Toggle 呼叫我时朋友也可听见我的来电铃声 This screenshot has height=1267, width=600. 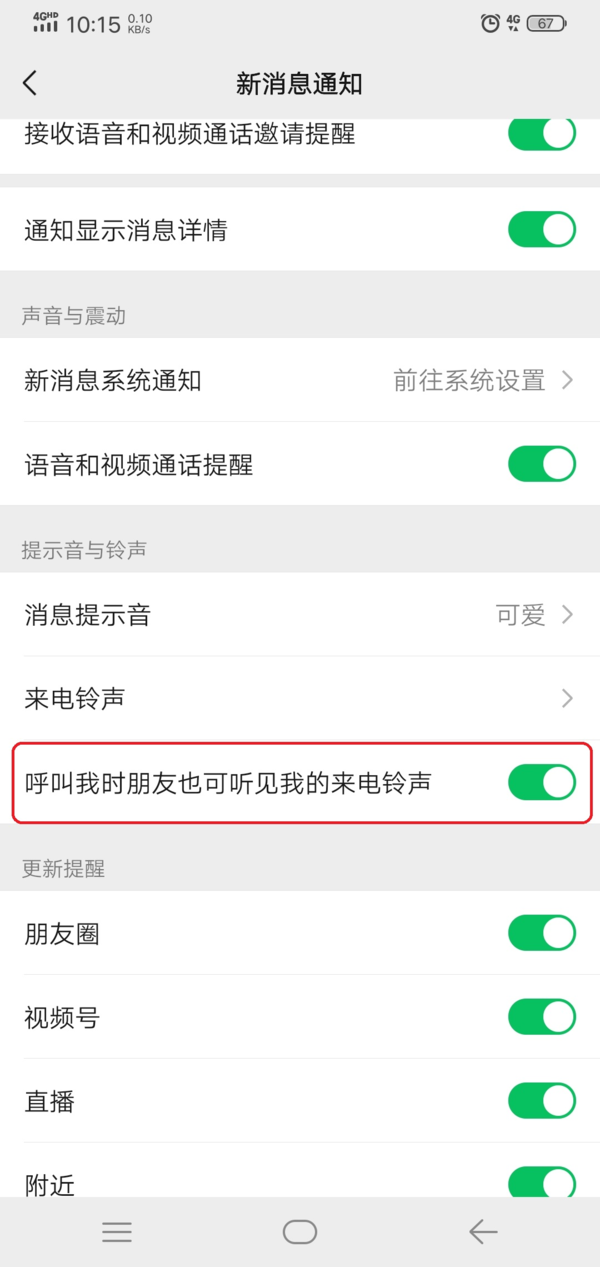(x=541, y=782)
